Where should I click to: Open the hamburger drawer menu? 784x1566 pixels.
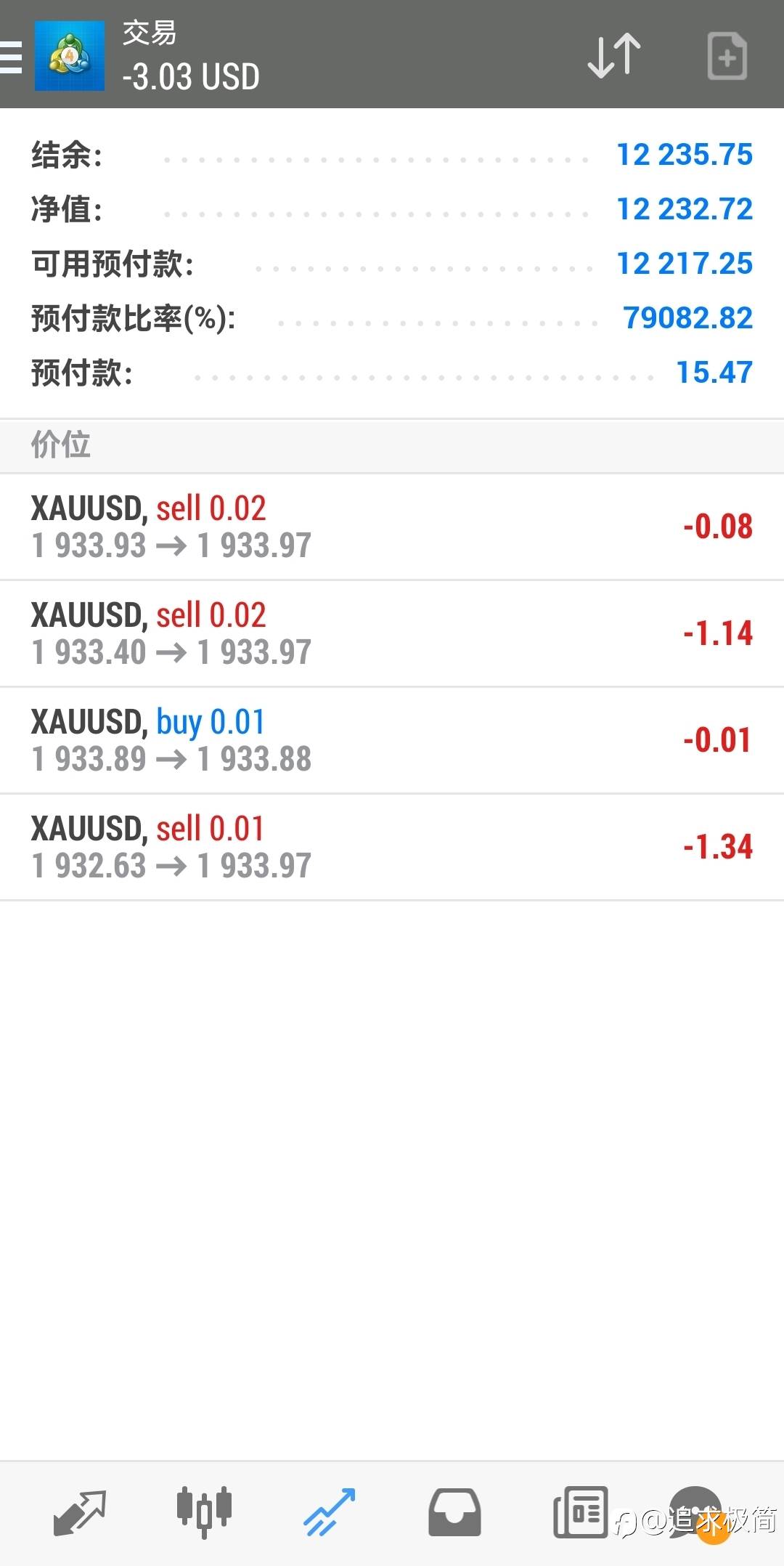(10, 57)
